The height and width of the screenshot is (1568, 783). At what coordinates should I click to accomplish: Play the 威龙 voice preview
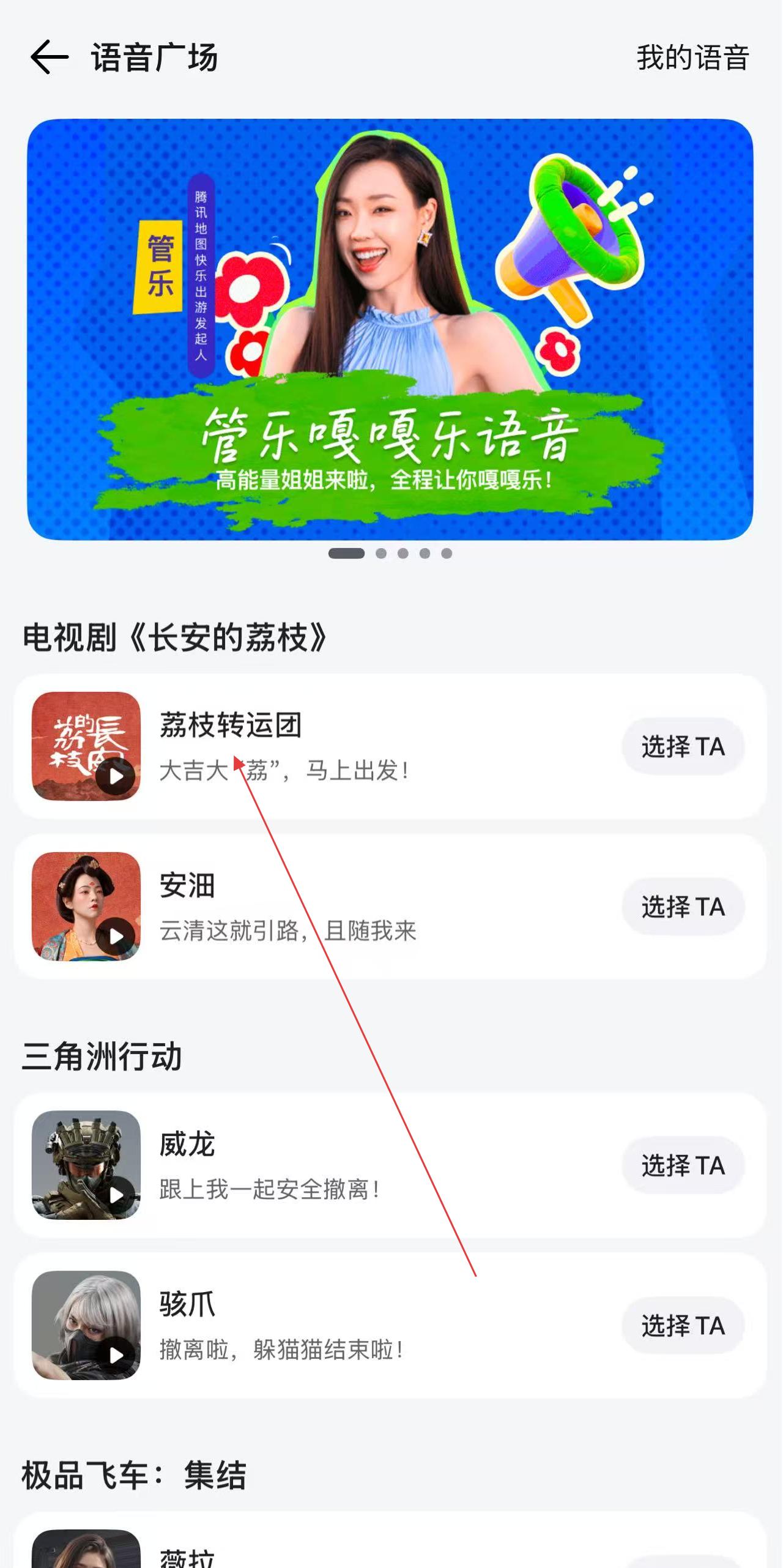point(115,1195)
